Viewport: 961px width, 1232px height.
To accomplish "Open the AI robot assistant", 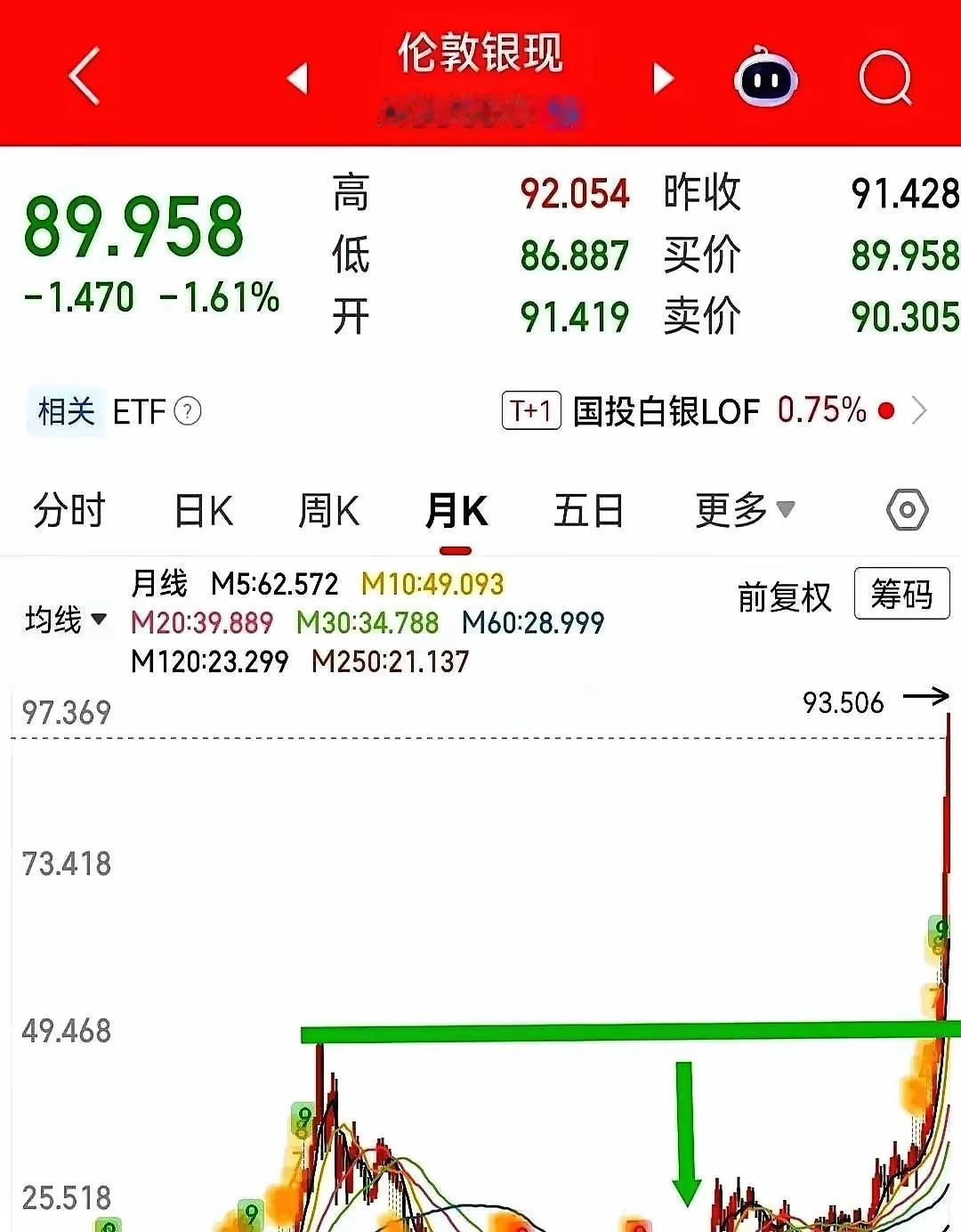I will coord(768,80).
